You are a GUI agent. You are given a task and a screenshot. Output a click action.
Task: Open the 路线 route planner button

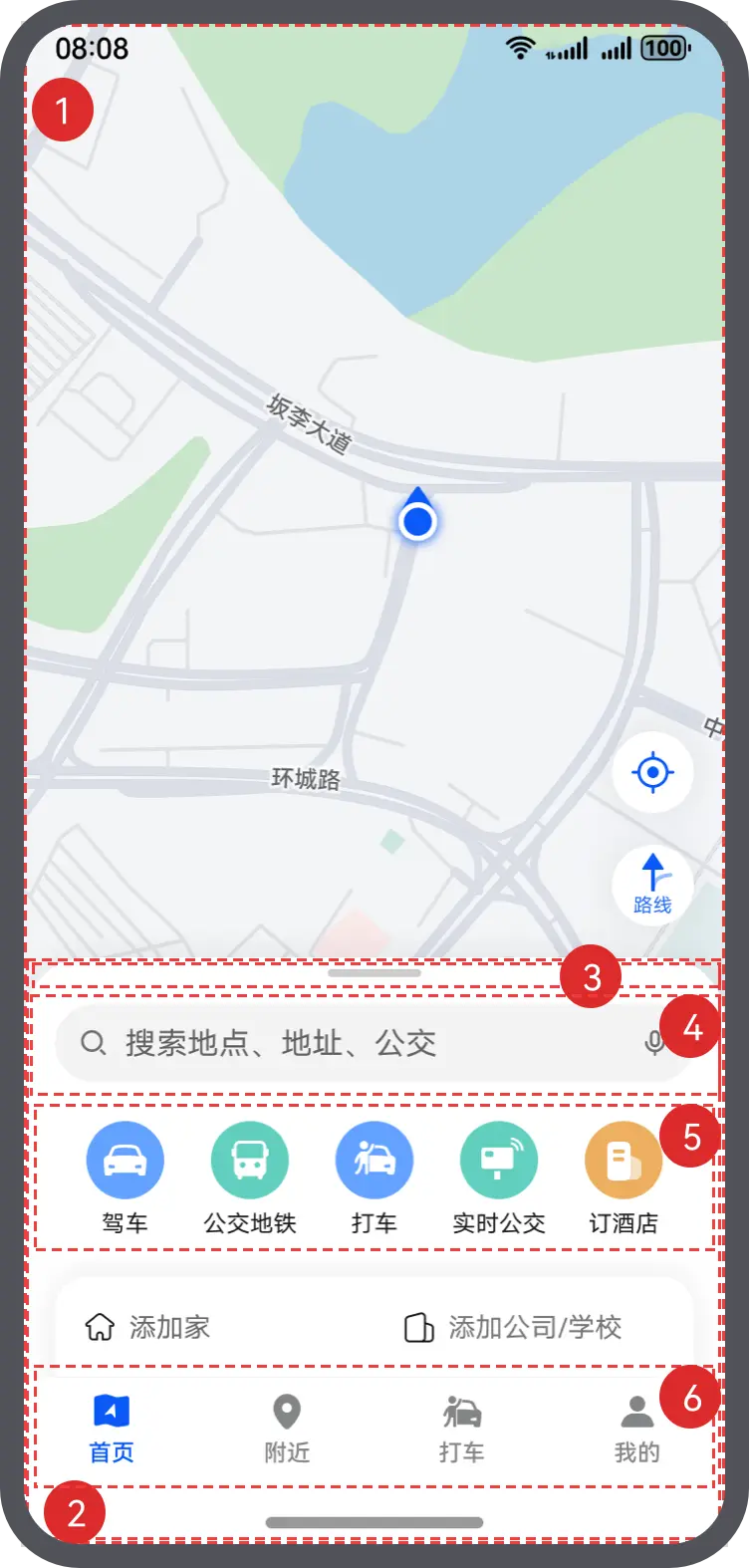(652, 886)
